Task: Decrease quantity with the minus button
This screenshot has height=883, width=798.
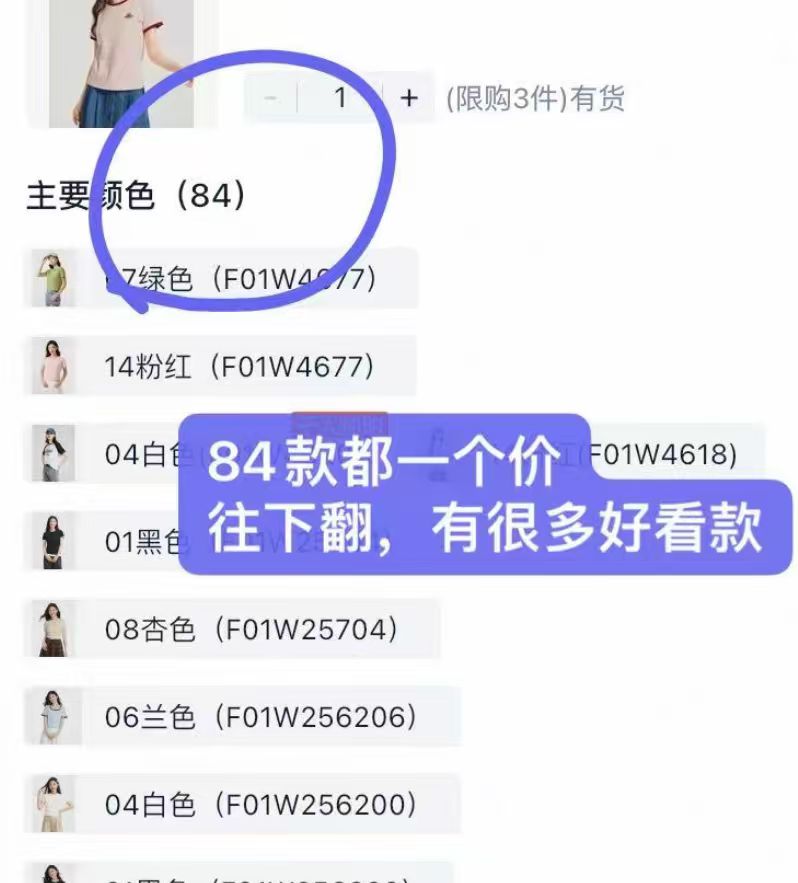Action: click(x=271, y=98)
